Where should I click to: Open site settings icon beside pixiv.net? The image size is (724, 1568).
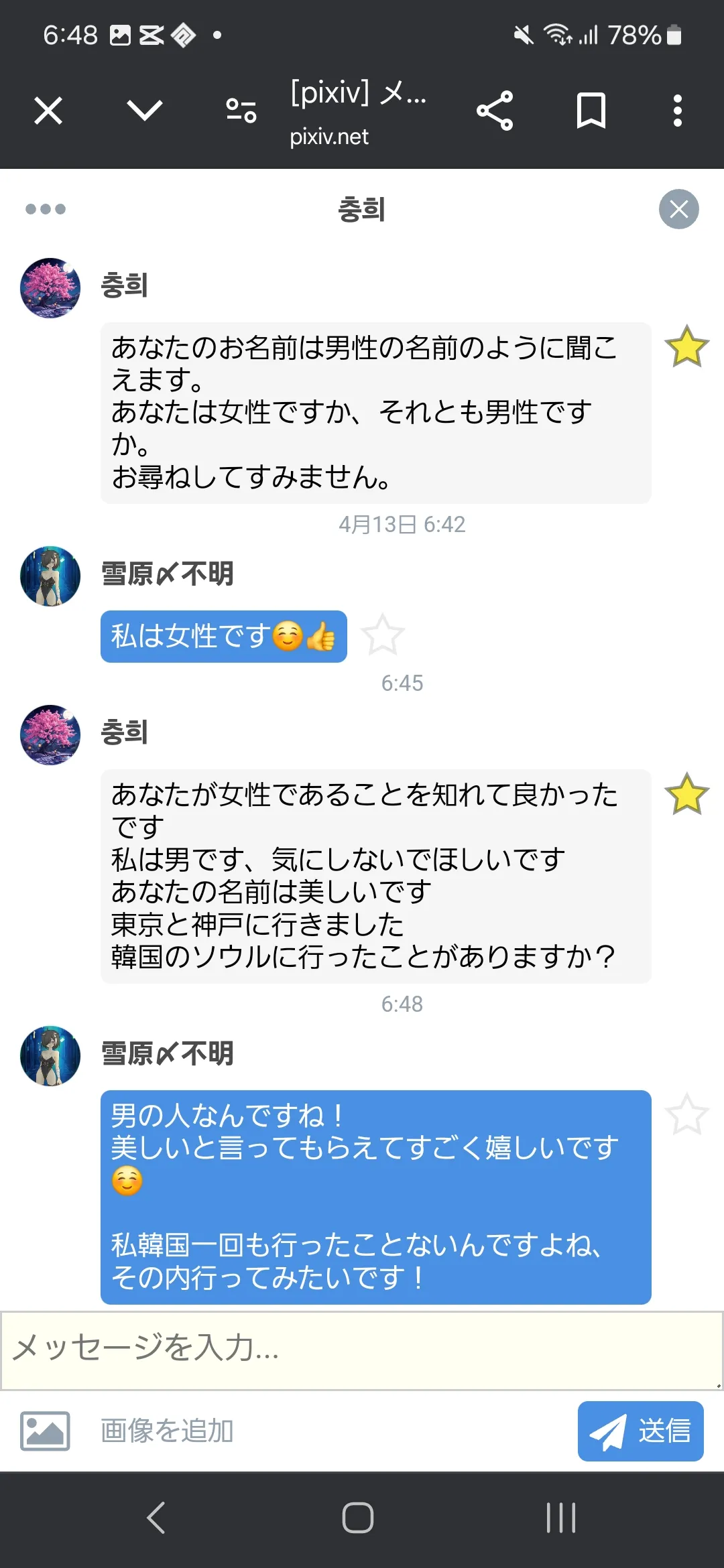[x=241, y=111]
